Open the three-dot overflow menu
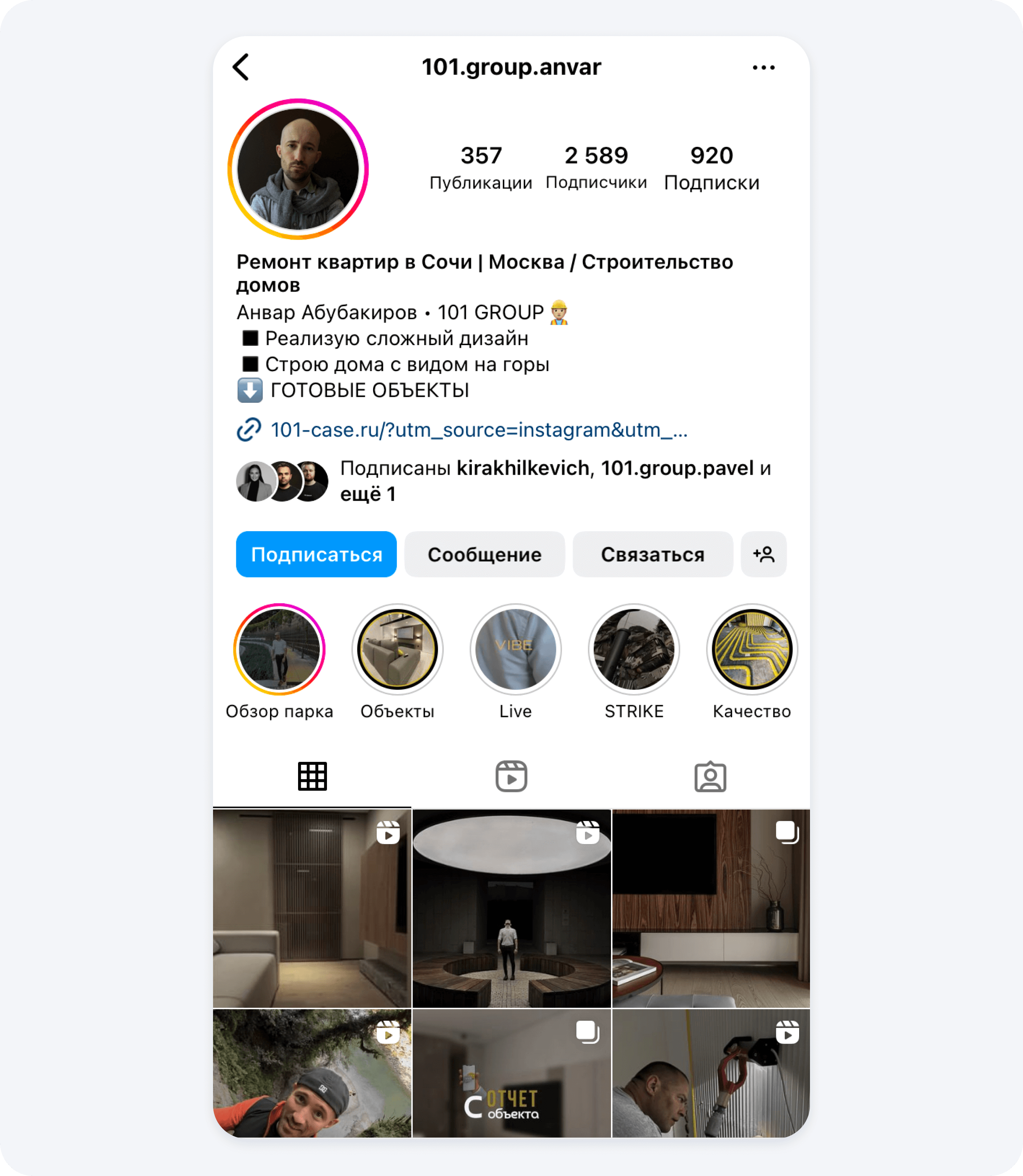The height and width of the screenshot is (1176, 1023). (x=763, y=67)
